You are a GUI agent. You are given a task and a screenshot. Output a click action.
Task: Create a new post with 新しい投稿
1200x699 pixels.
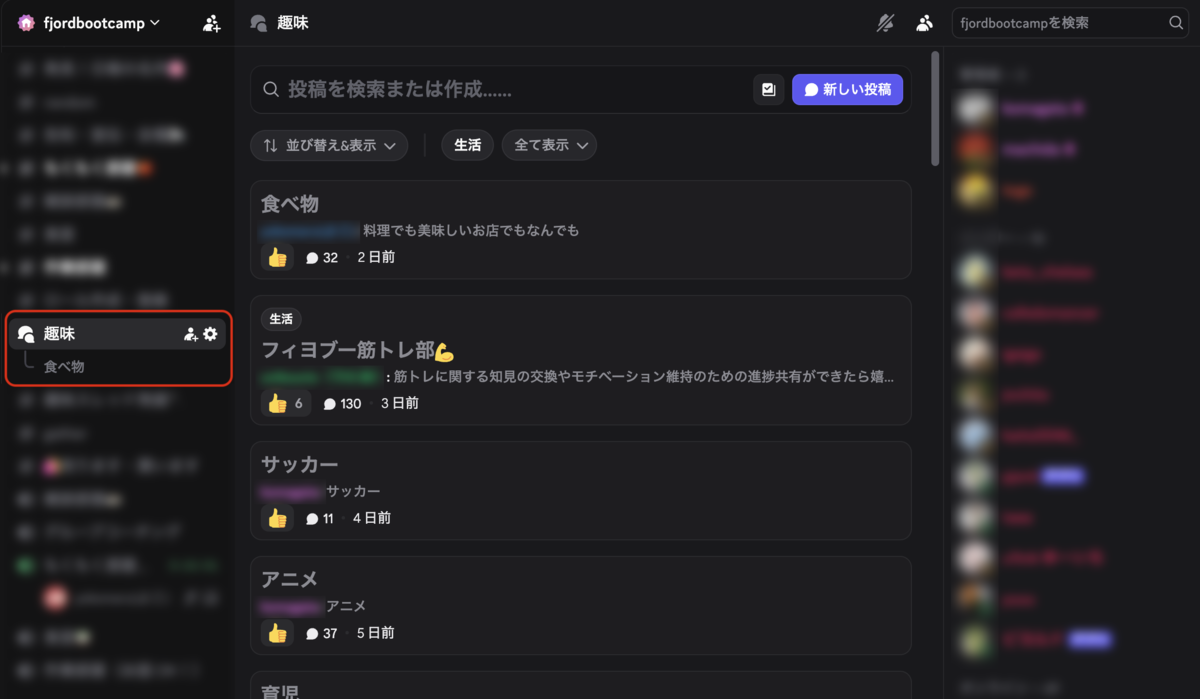click(x=847, y=89)
